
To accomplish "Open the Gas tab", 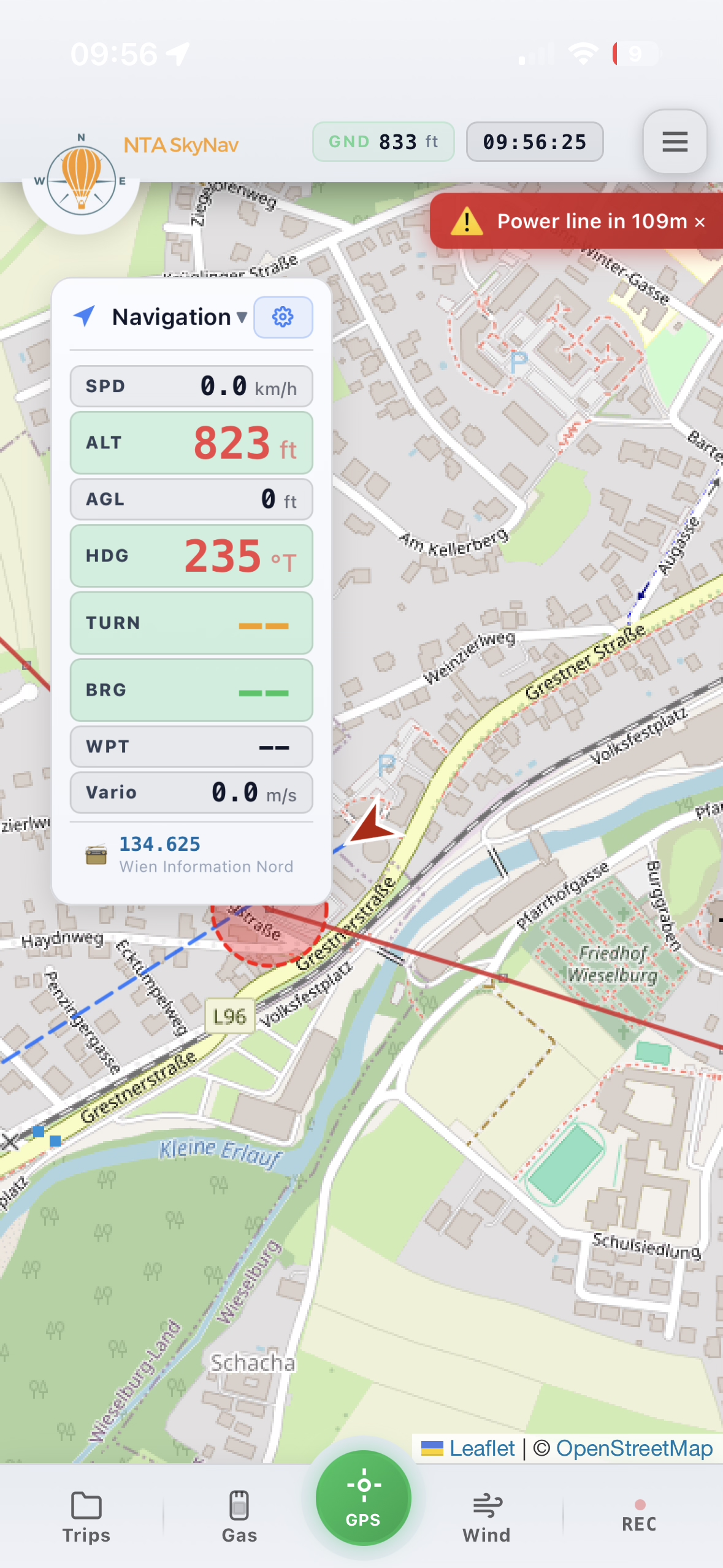I will 239,1516.
